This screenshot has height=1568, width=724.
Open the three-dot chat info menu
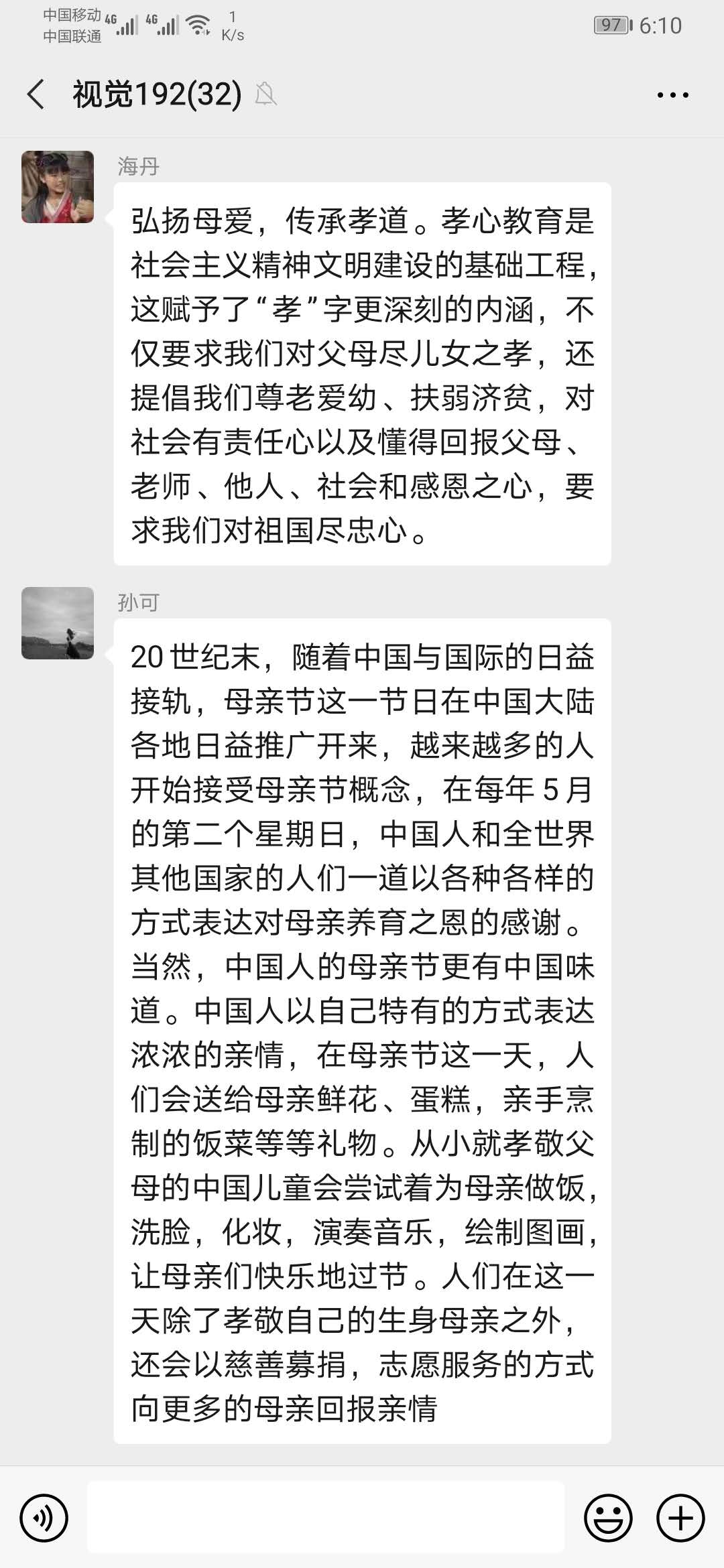[672, 95]
